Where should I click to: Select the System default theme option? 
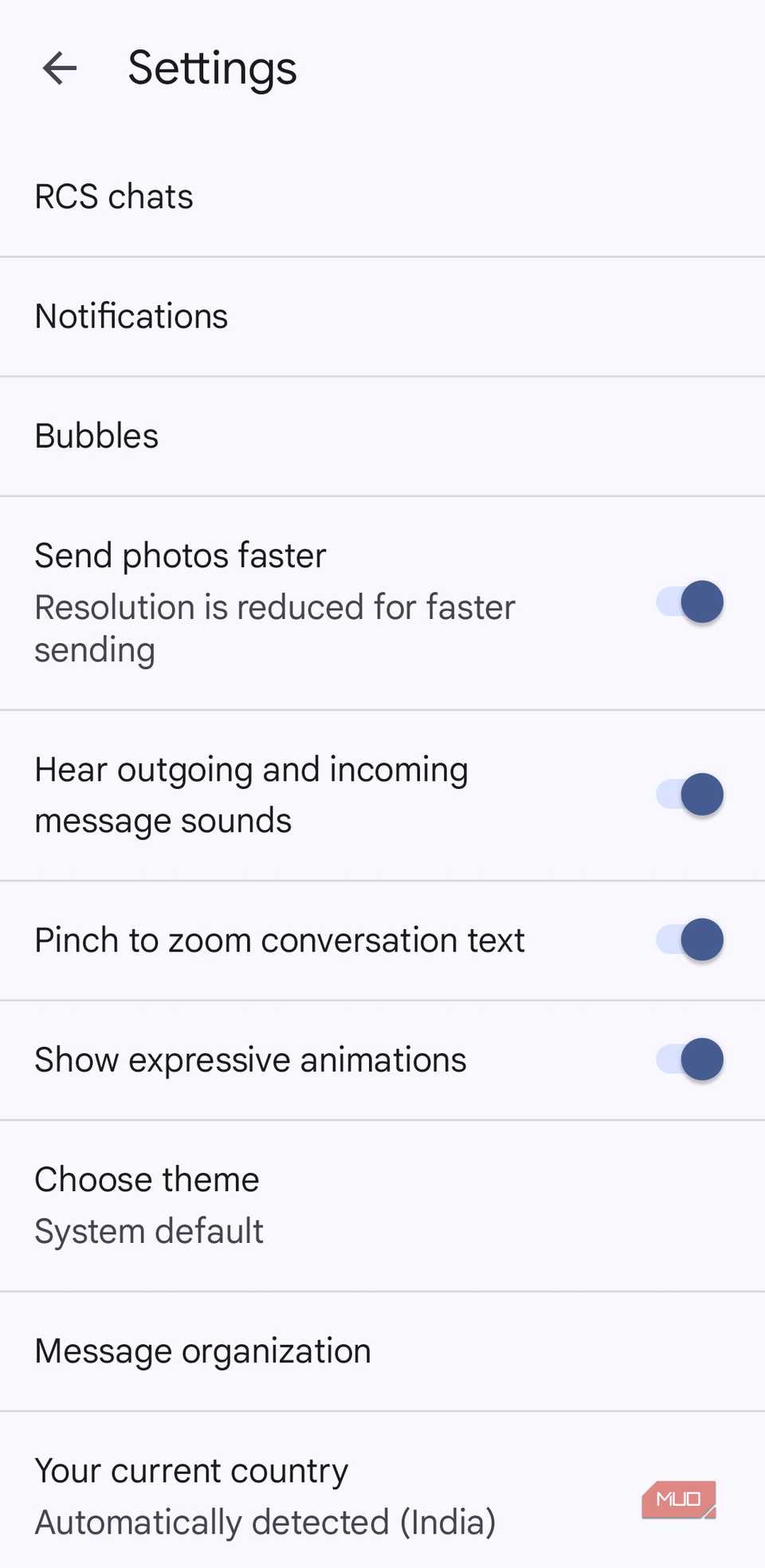(x=148, y=1230)
